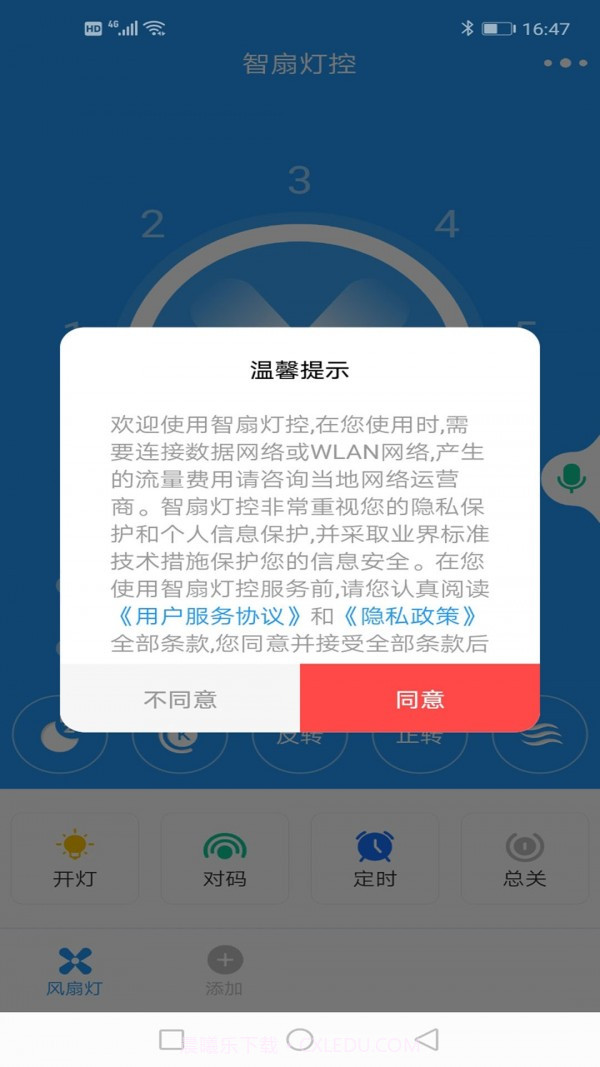Turn on the light with 开灯
This screenshot has height=1067, width=600.
75,859
